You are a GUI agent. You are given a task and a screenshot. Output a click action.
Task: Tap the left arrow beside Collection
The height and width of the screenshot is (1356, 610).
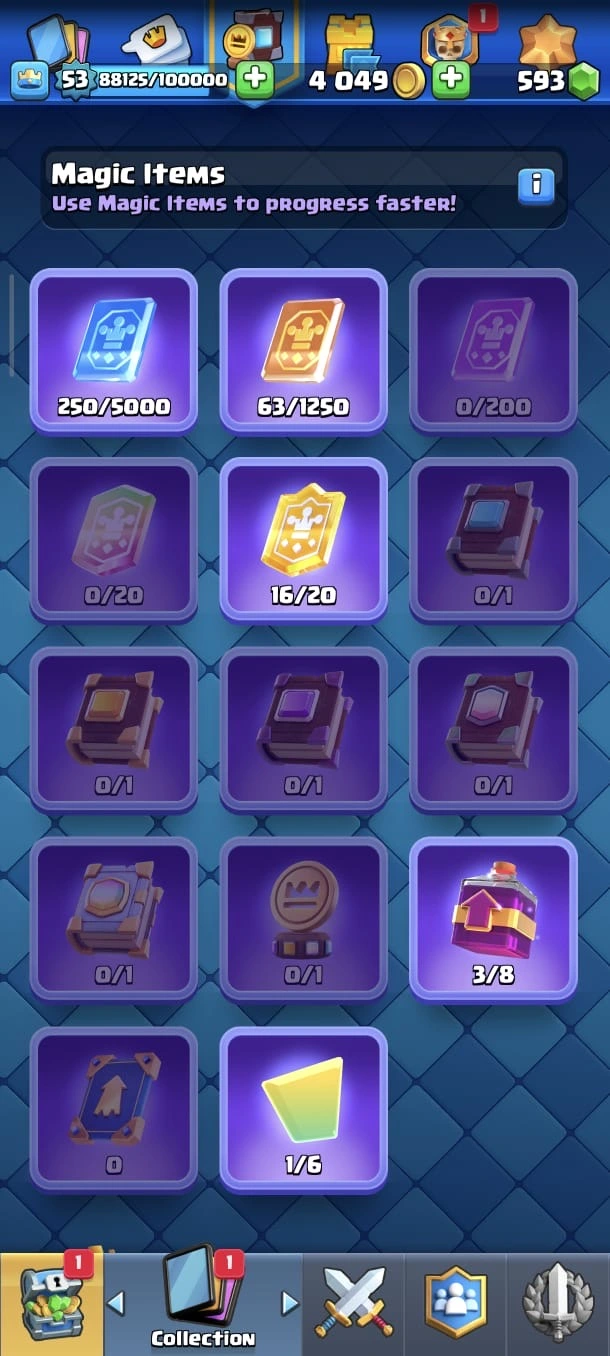(x=116, y=1303)
